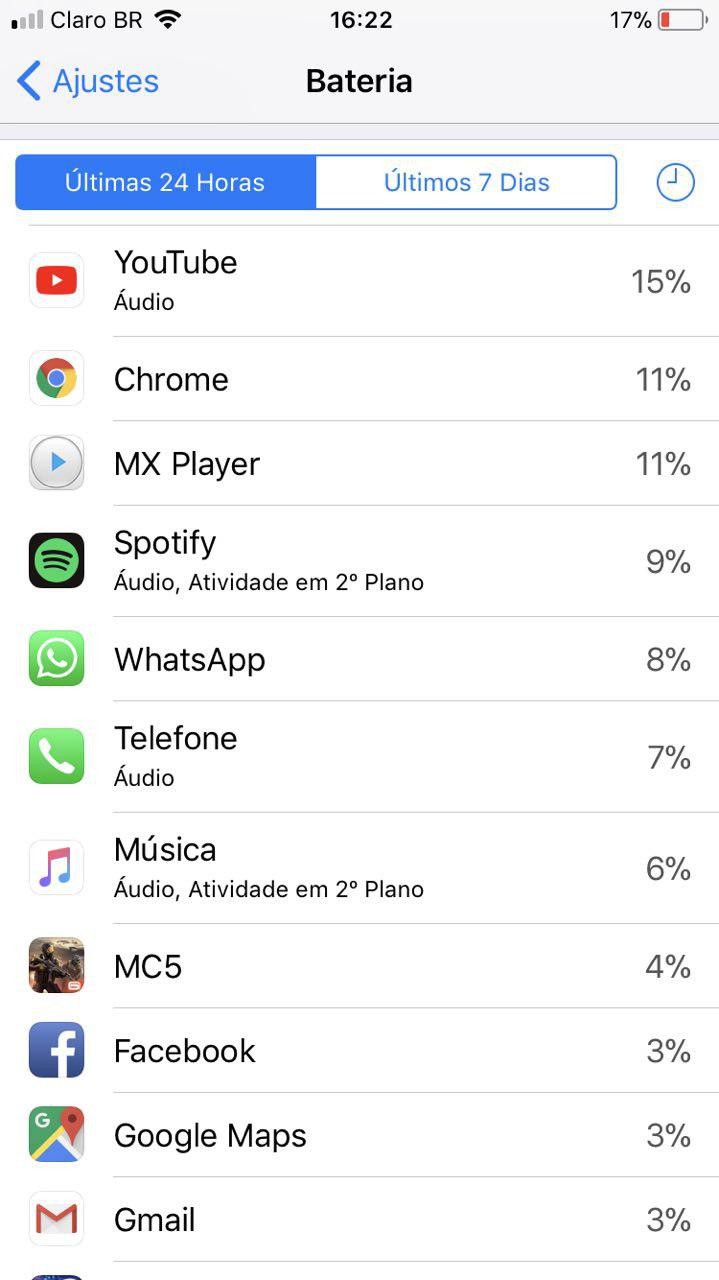Image resolution: width=719 pixels, height=1280 pixels.
Task: Select the Google Maps row
Action: [x=360, y=1135]
